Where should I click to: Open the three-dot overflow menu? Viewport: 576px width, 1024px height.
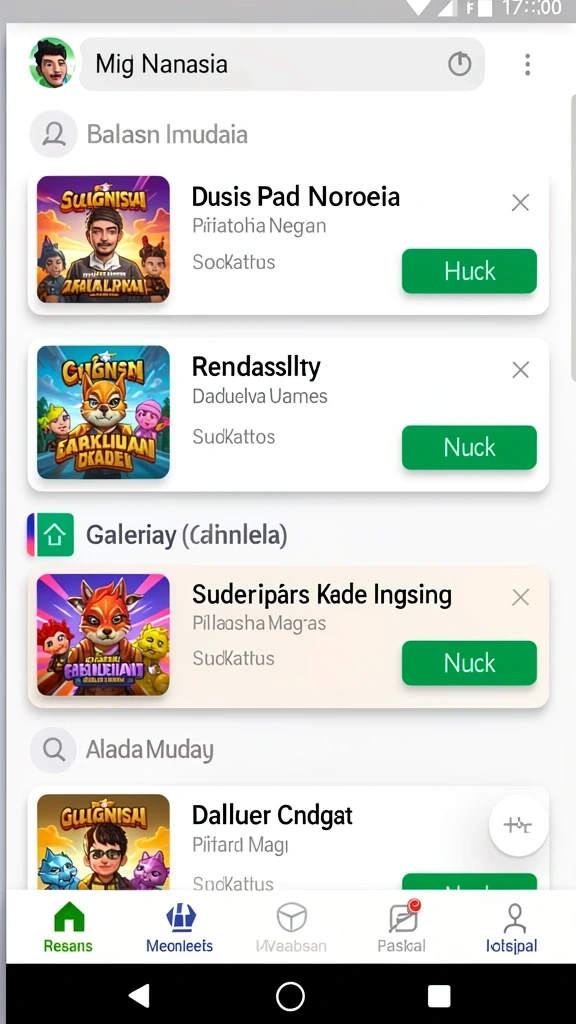pos(527,64)
